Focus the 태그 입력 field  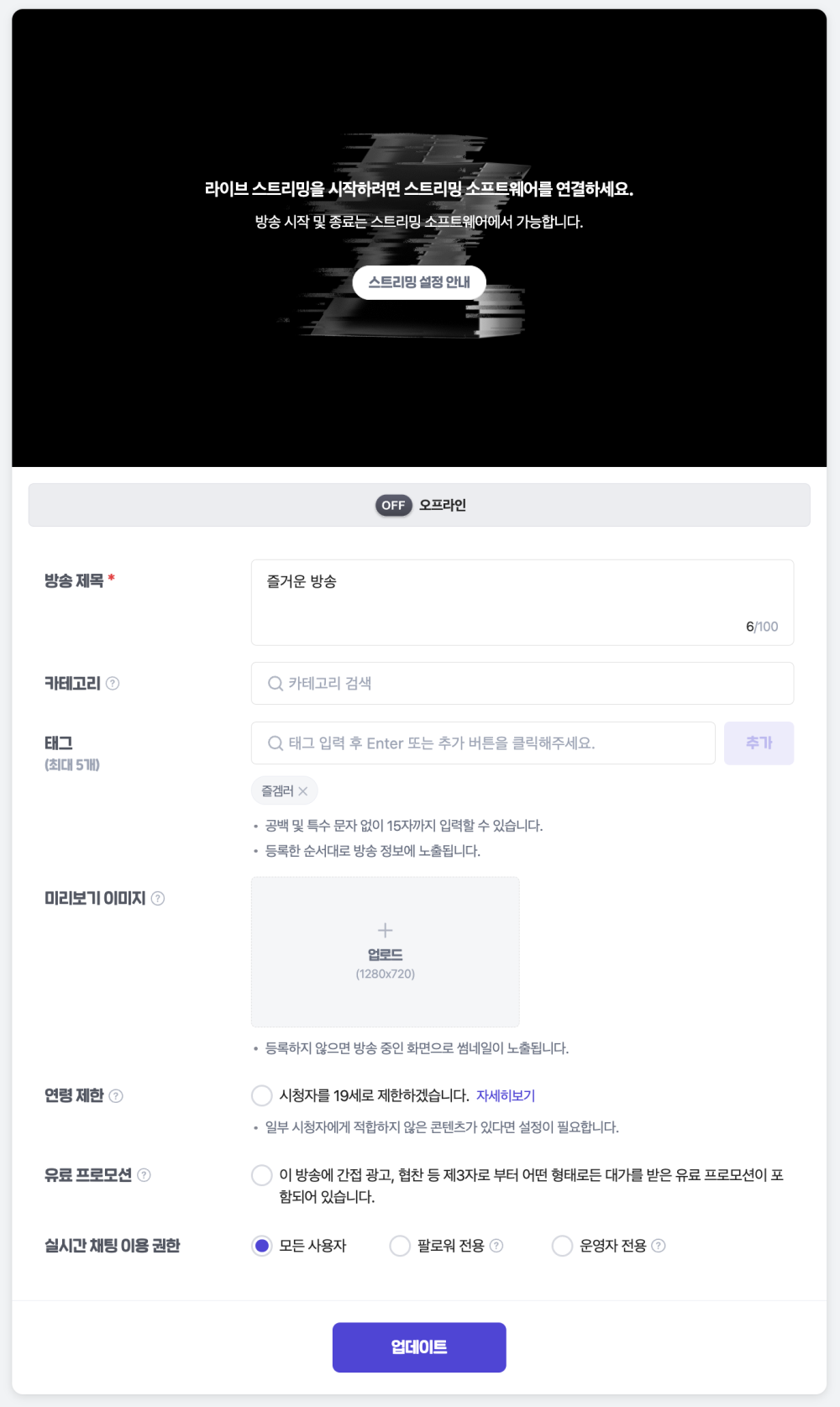coord(483,743)
